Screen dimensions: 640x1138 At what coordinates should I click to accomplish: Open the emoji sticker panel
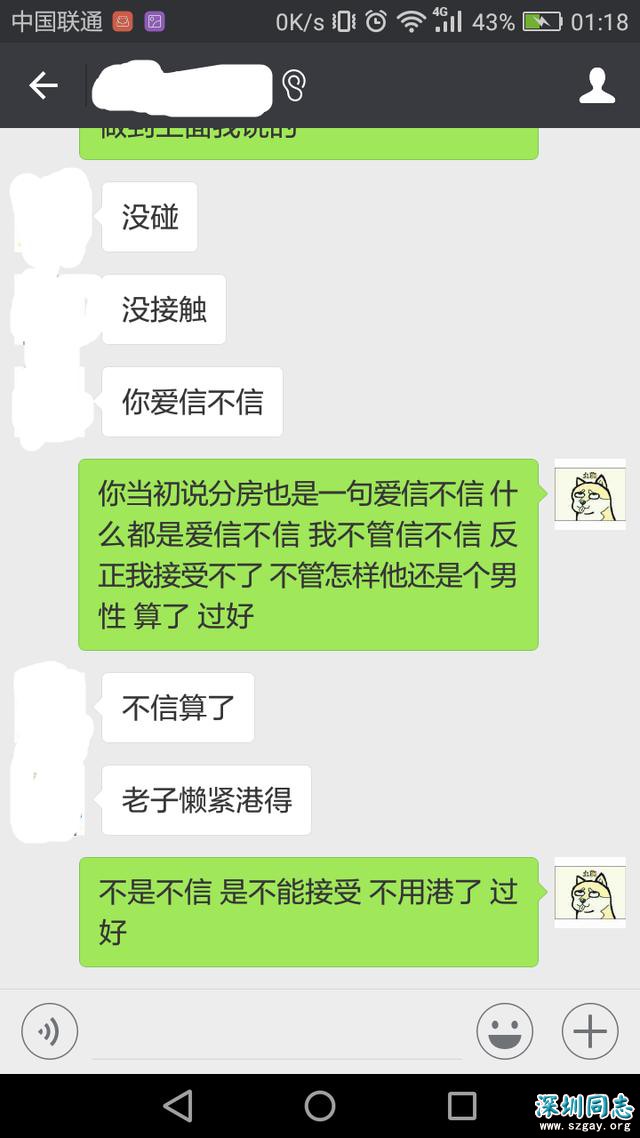[x=504, y=1031]
